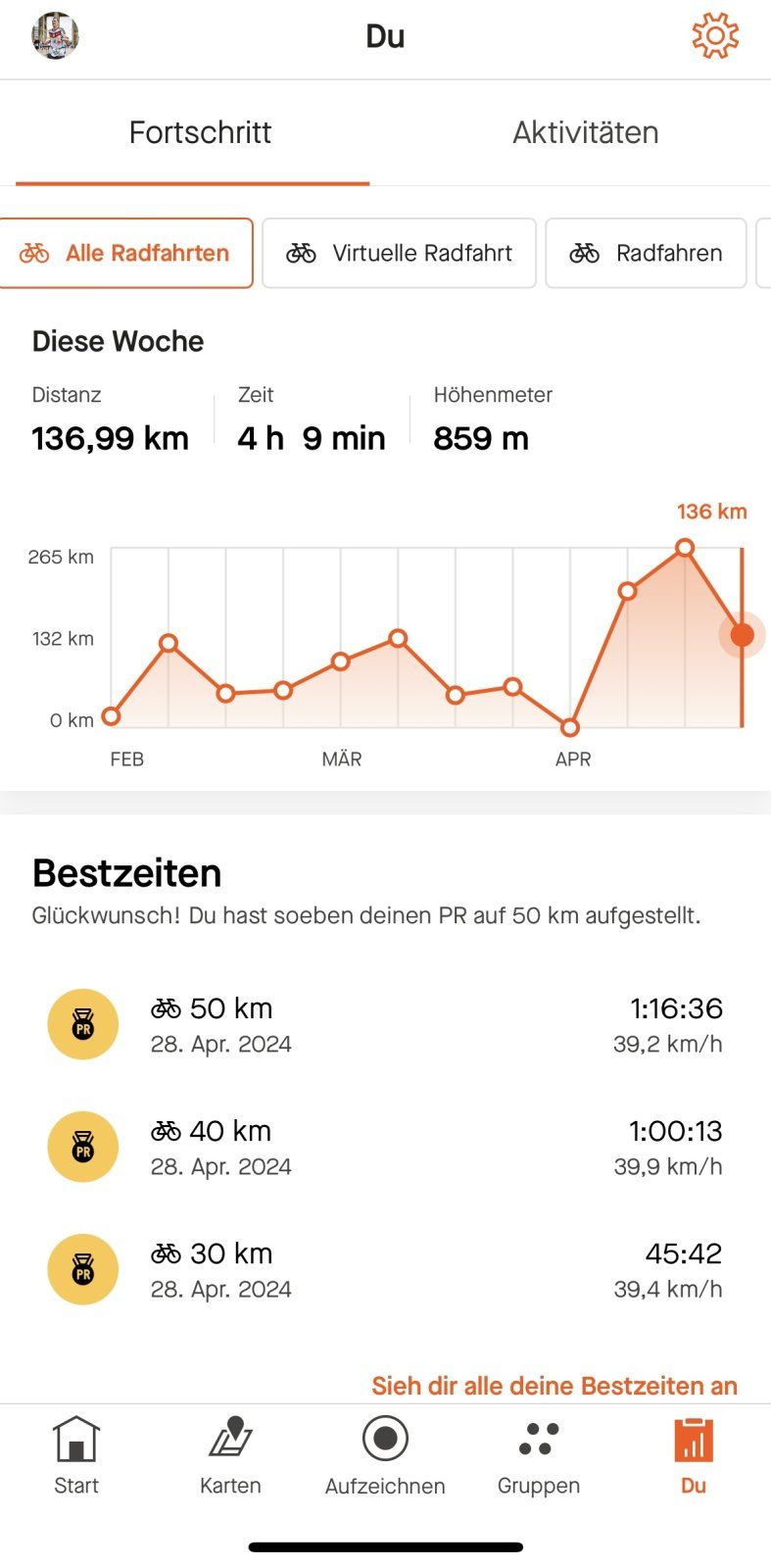771x1568 pixels.
Task: Select the Fortschritt tab
Action: point(200,132)
